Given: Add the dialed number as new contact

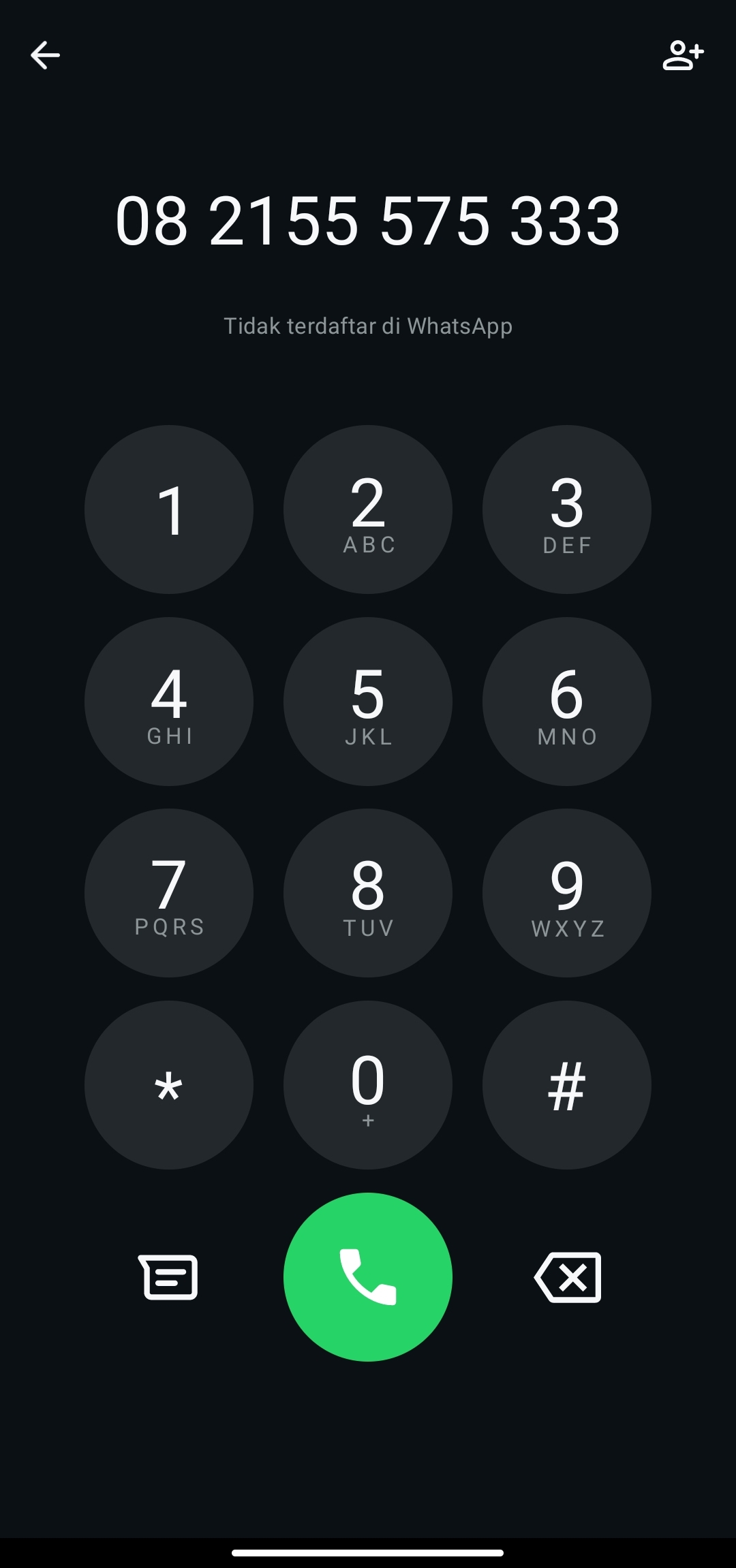Looking at the screenshot, I should point(683,55).
